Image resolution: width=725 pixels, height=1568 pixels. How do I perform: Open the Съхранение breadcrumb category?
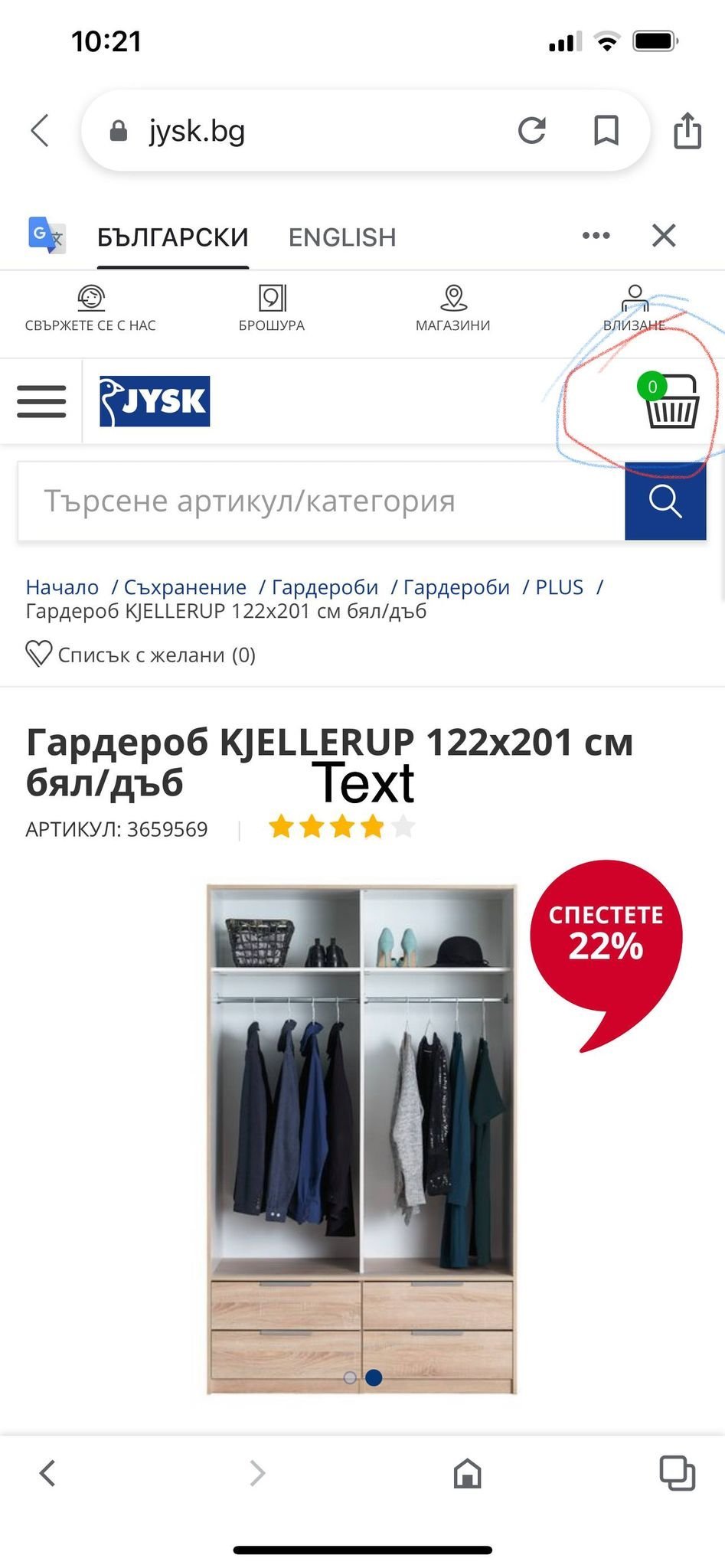185,587
